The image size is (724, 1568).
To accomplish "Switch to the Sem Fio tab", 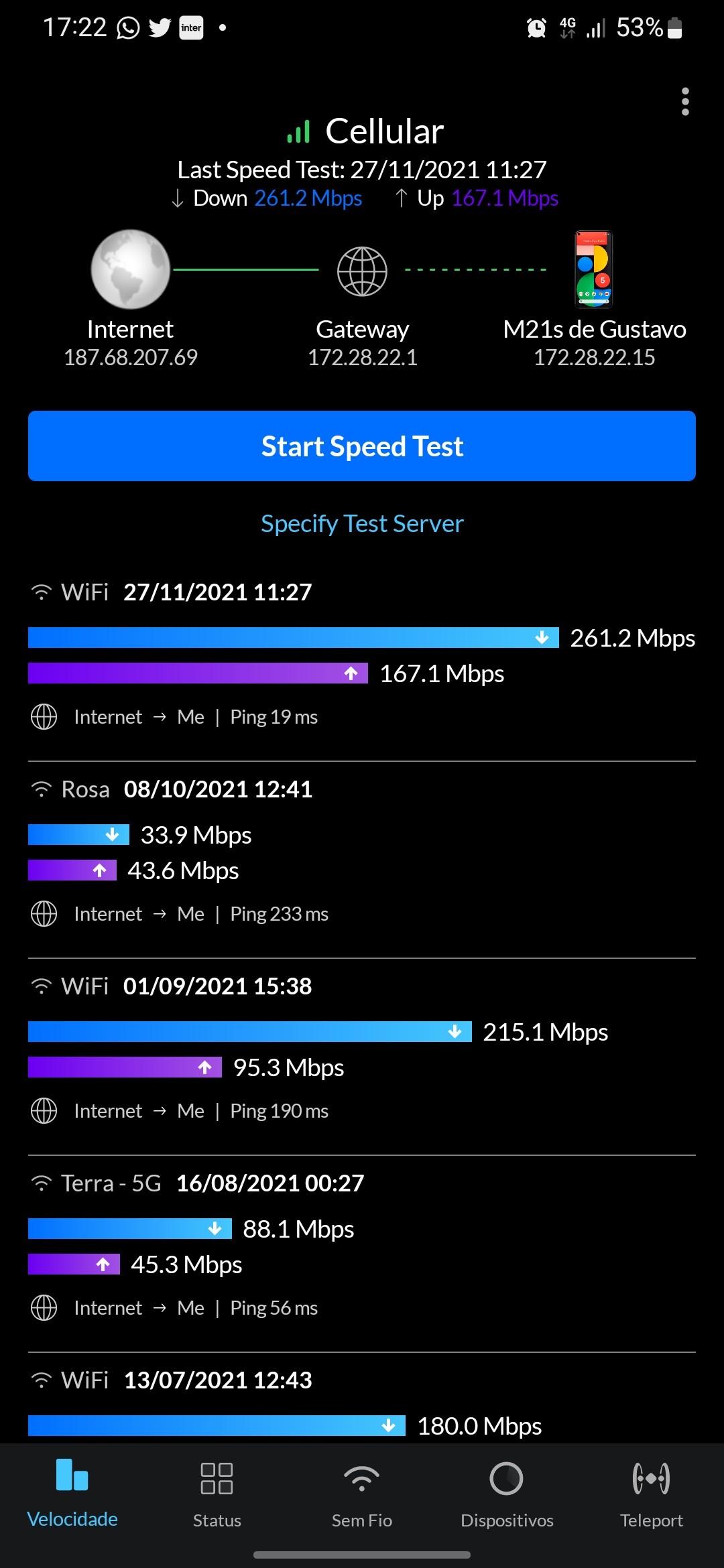I will pos(362,1494).
